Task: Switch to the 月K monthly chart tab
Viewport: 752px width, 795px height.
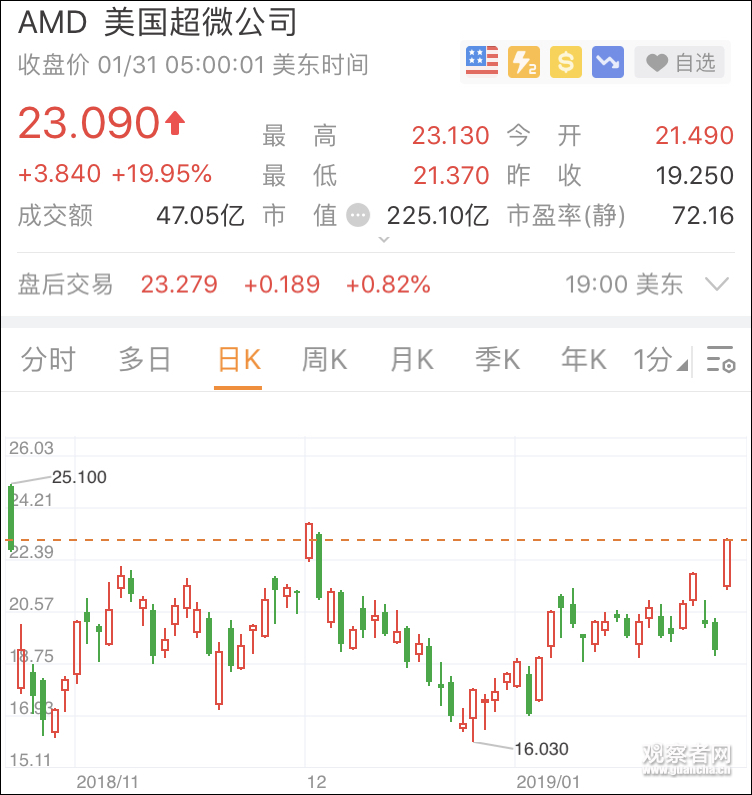Action: click(x=410, y=360)
